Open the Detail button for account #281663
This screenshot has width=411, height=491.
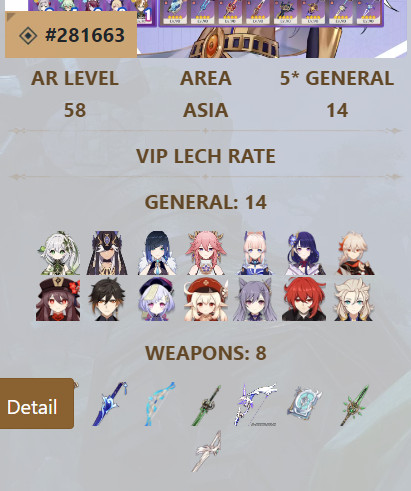37,403
